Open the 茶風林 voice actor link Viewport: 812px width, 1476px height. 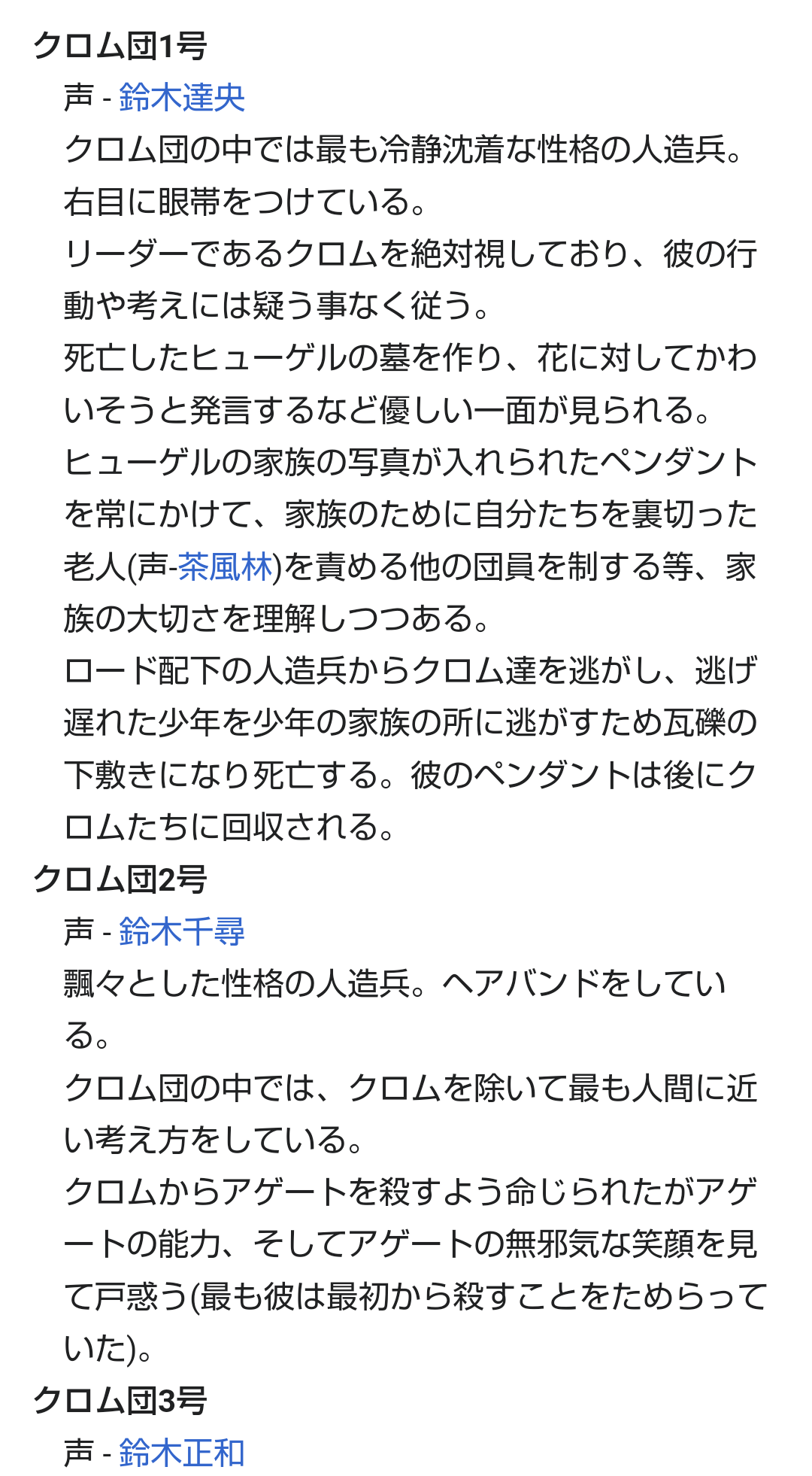click(x=225, y=566)
